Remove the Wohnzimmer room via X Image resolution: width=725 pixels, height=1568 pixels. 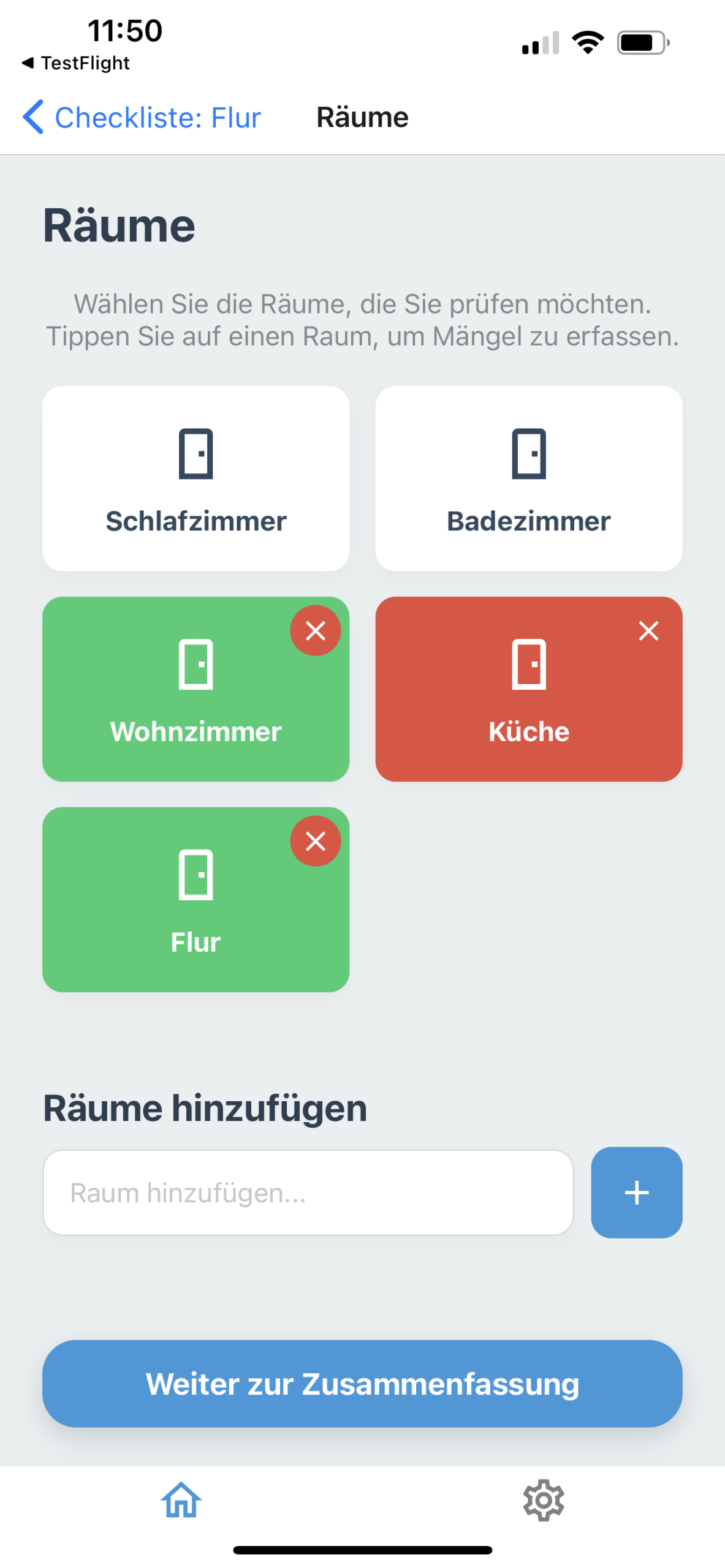[316, 630]
